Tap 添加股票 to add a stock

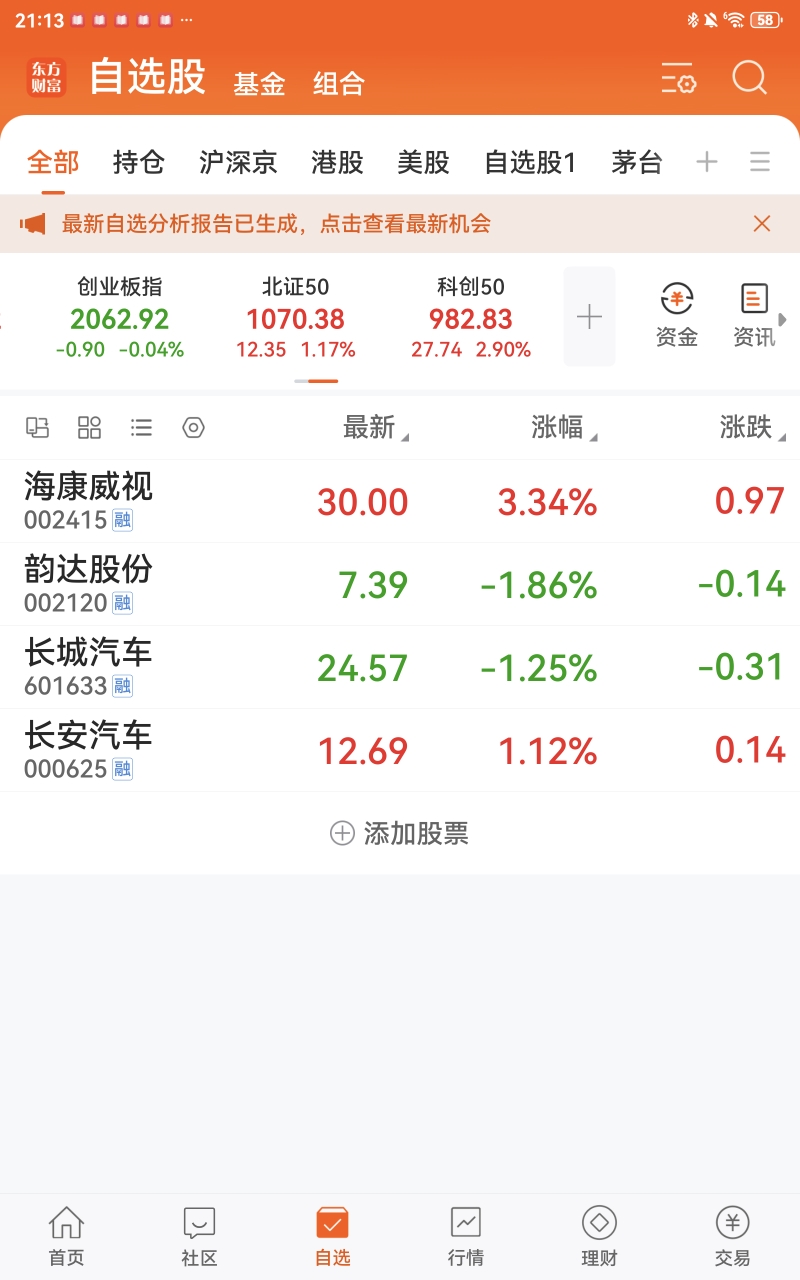400,833
